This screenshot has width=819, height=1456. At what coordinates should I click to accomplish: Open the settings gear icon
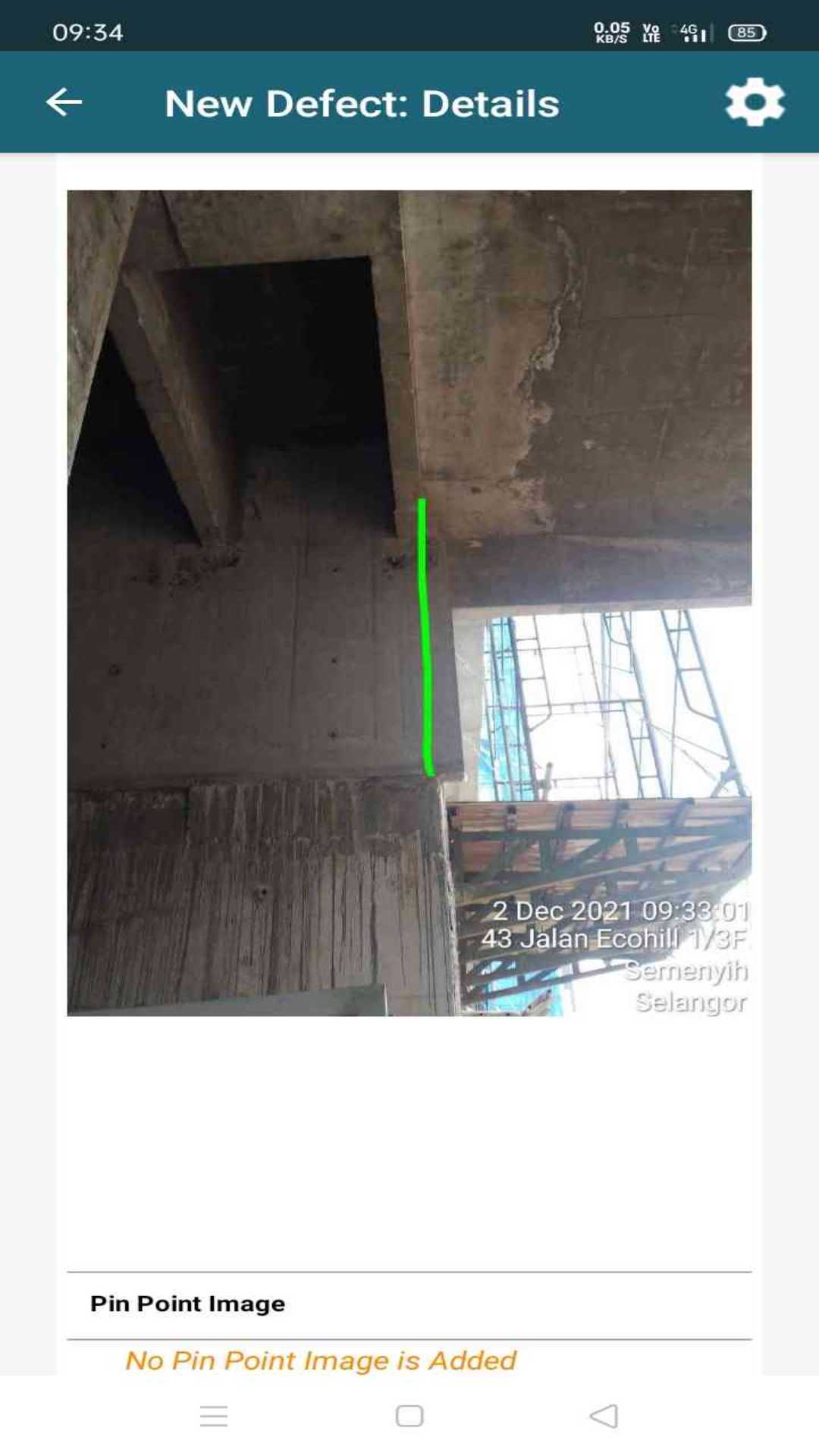[755, 102]
